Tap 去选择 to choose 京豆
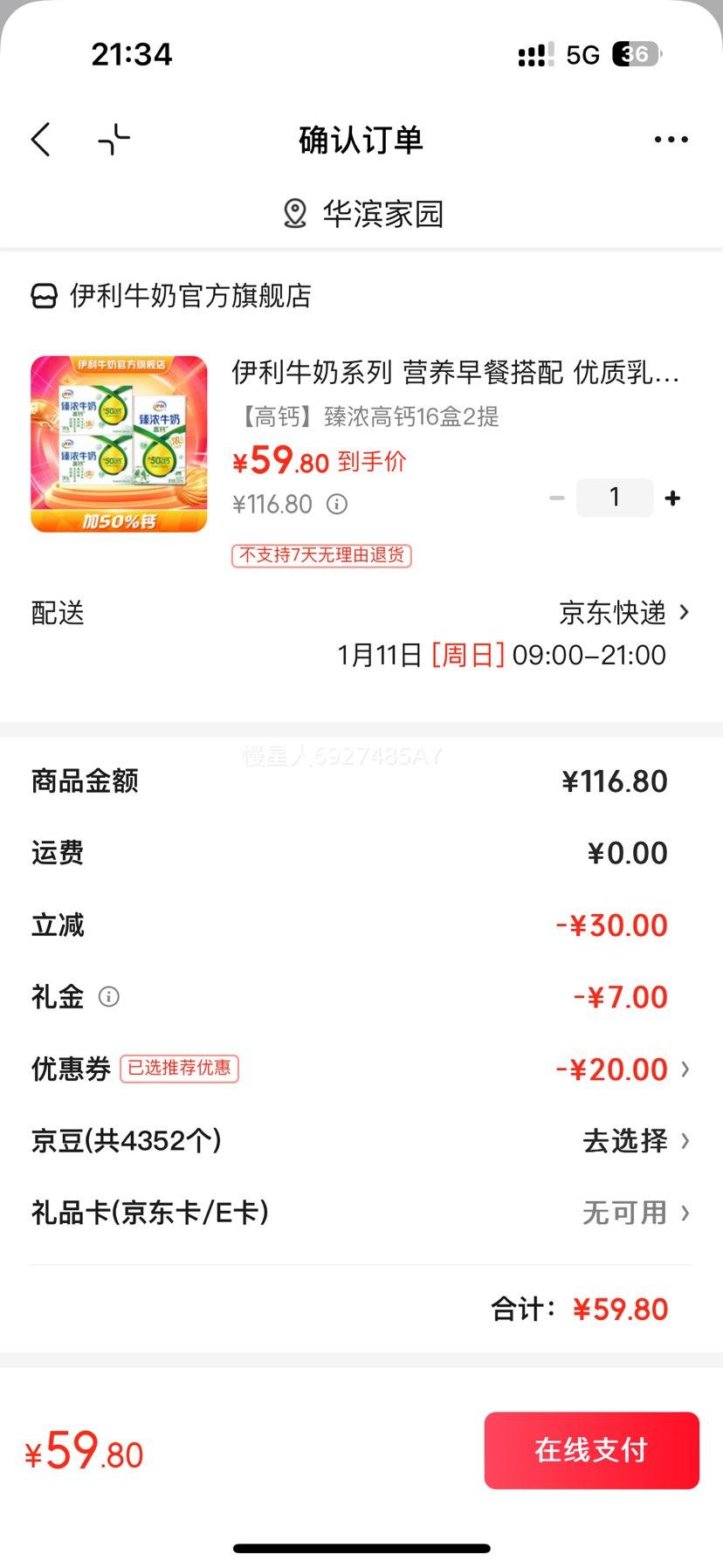 624,1140
